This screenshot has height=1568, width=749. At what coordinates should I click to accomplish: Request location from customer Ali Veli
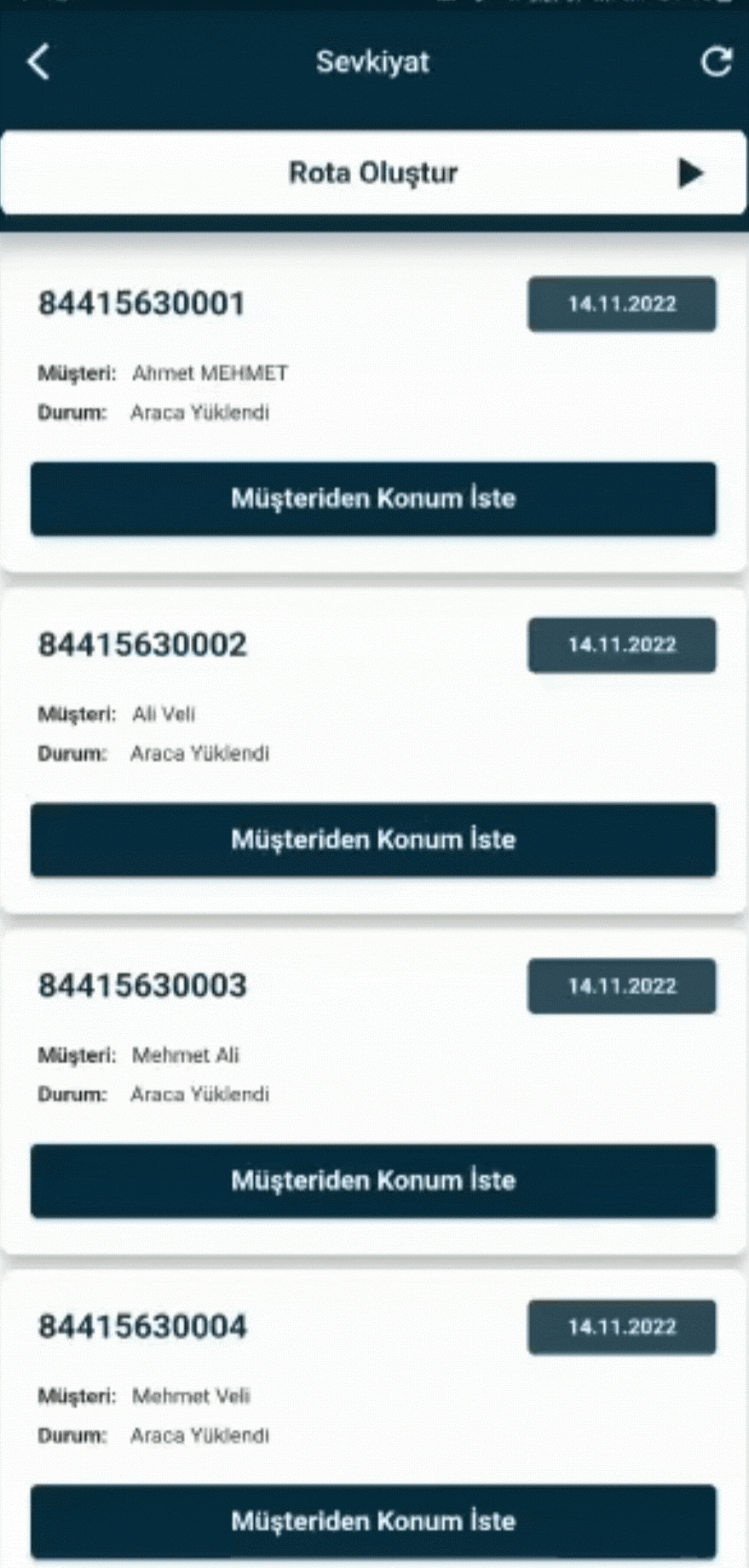click(x=373, y=840)
